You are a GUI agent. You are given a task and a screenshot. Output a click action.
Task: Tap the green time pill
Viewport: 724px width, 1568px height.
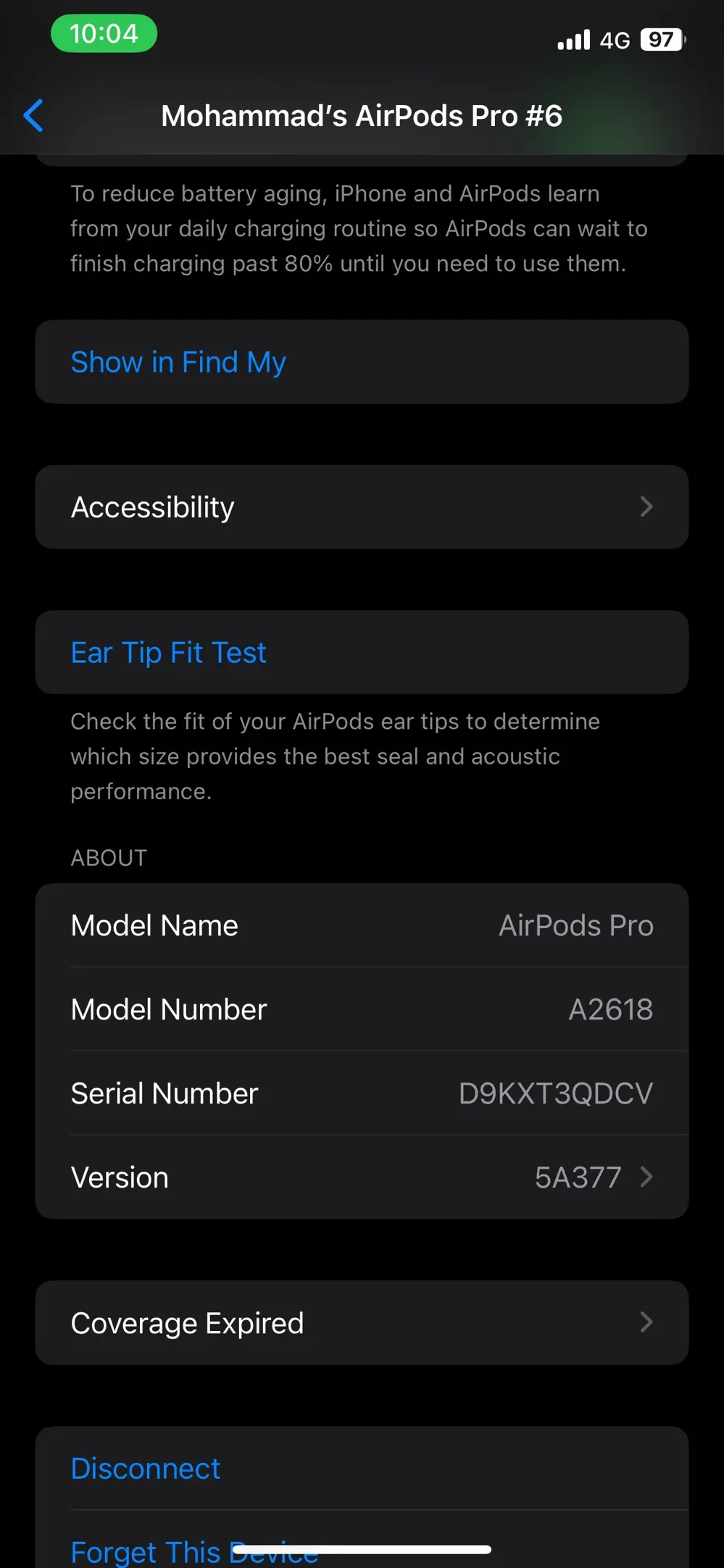(x=104, y=33)
